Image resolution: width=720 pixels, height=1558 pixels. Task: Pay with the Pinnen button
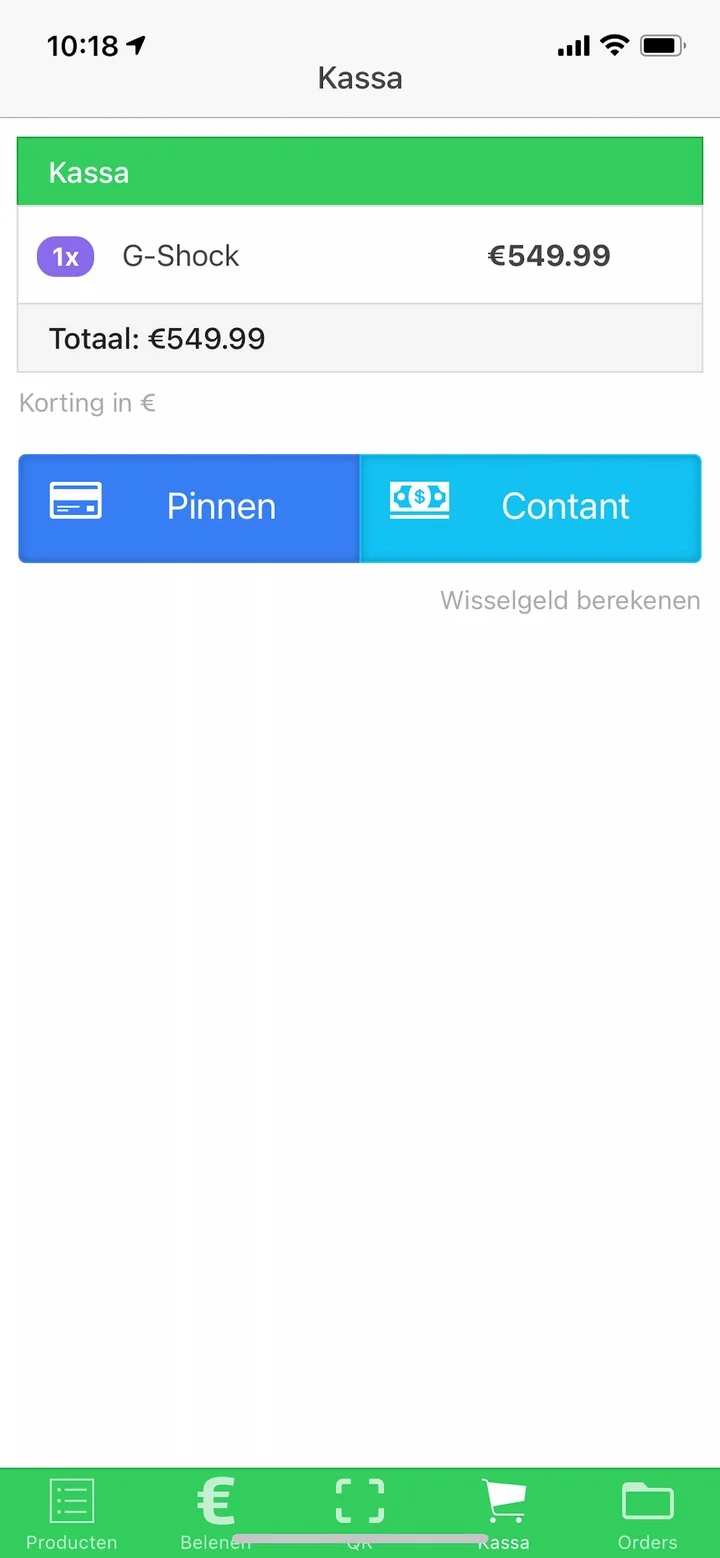tap(190, 507)
